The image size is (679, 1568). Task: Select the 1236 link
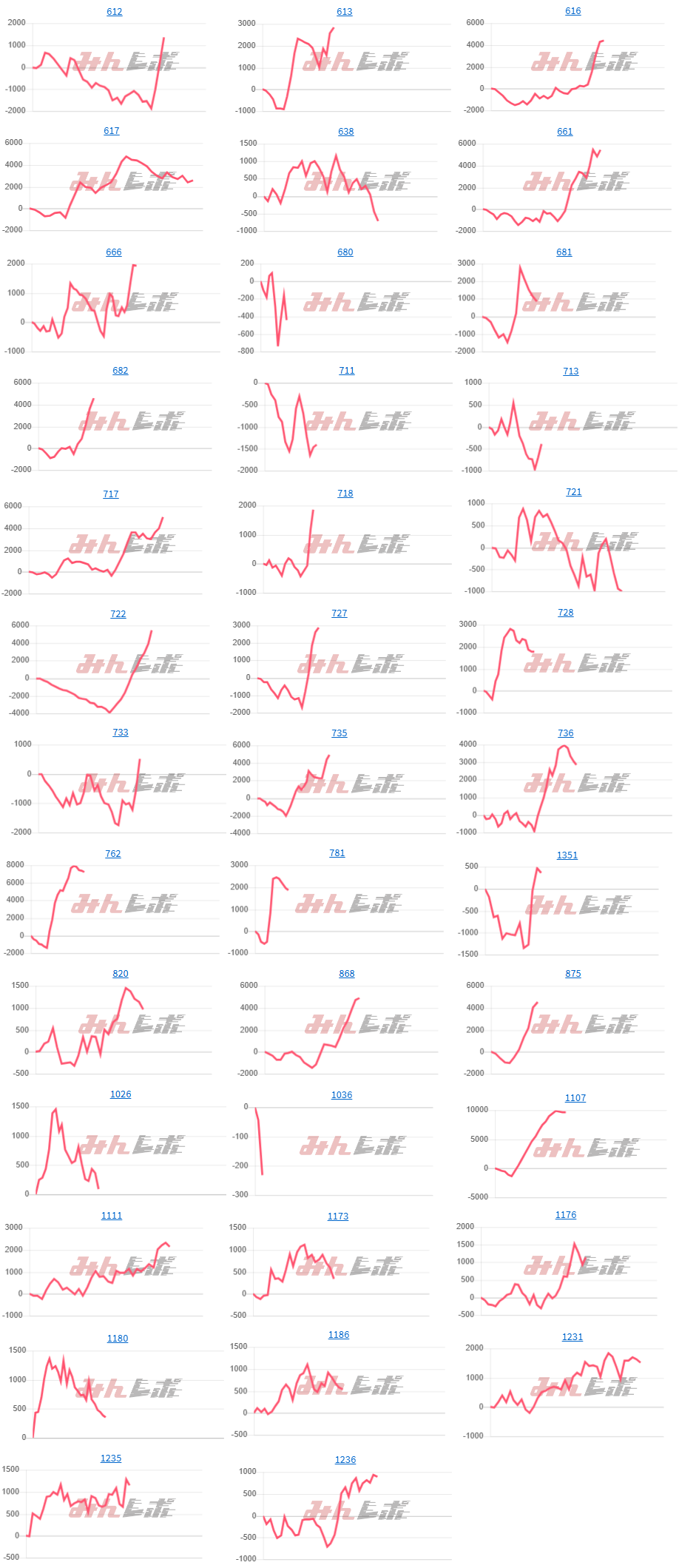pyautogui.click(x=345, y=1460)
